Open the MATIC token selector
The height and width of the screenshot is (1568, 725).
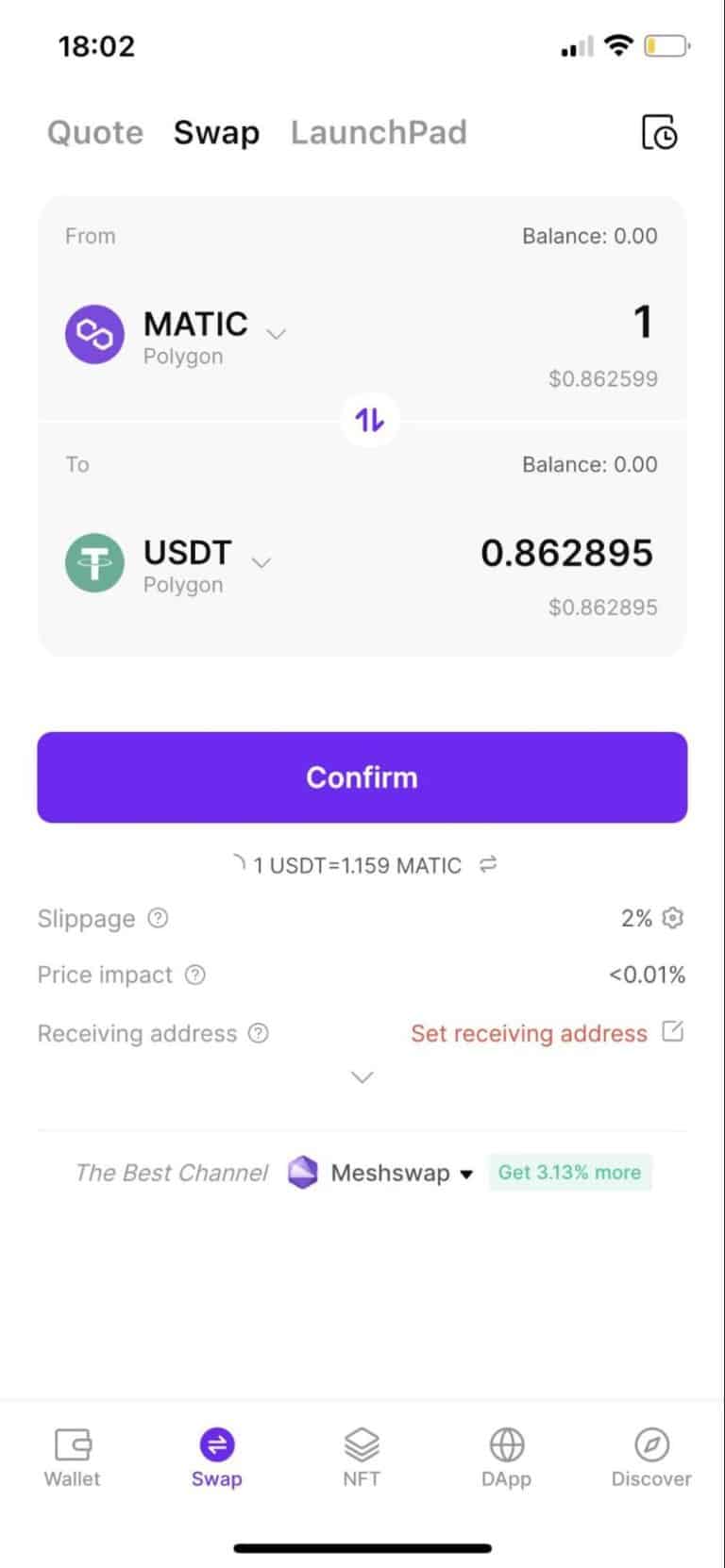tap(176, 336)
